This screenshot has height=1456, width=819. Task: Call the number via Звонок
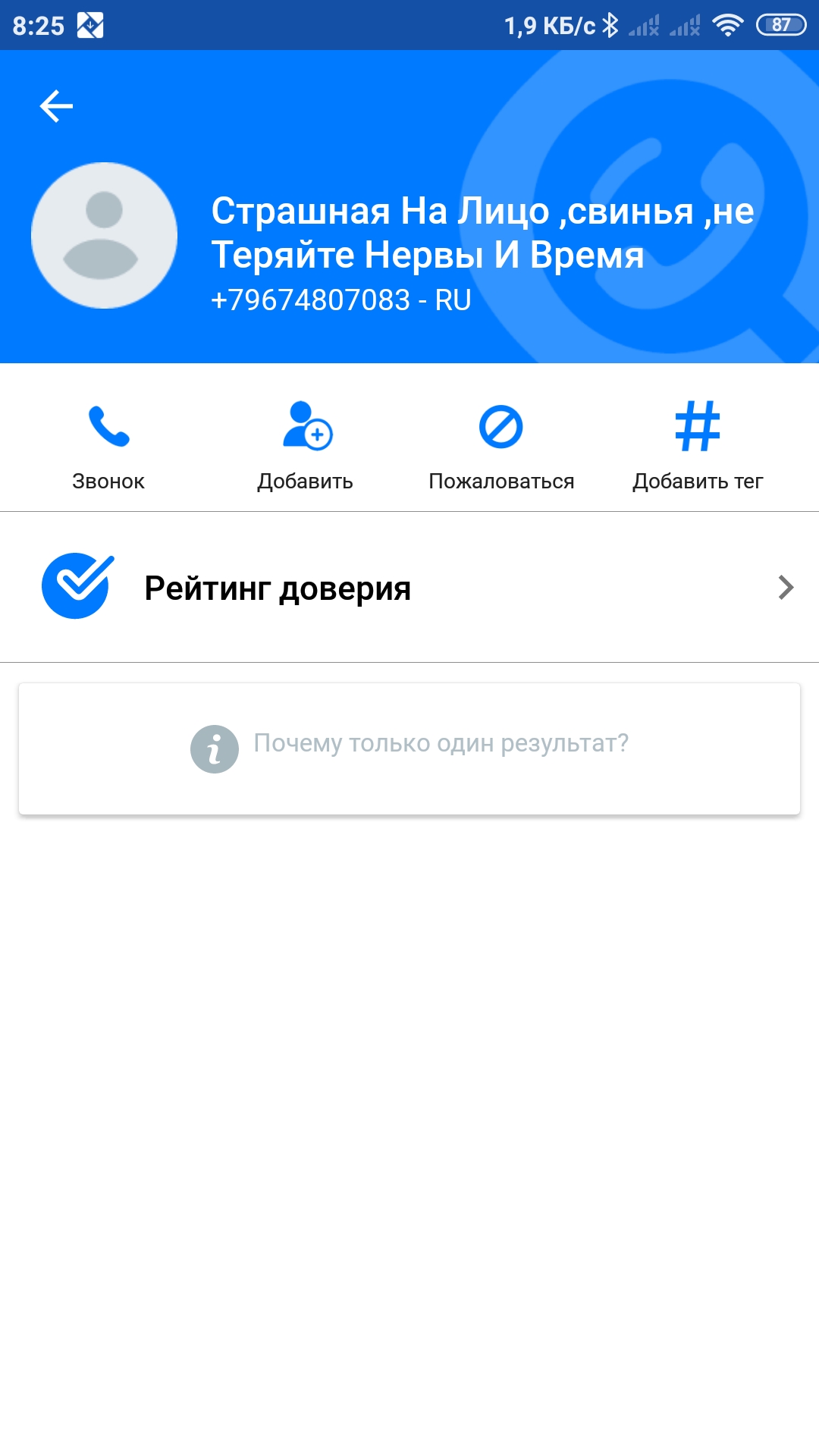[108, 445]
